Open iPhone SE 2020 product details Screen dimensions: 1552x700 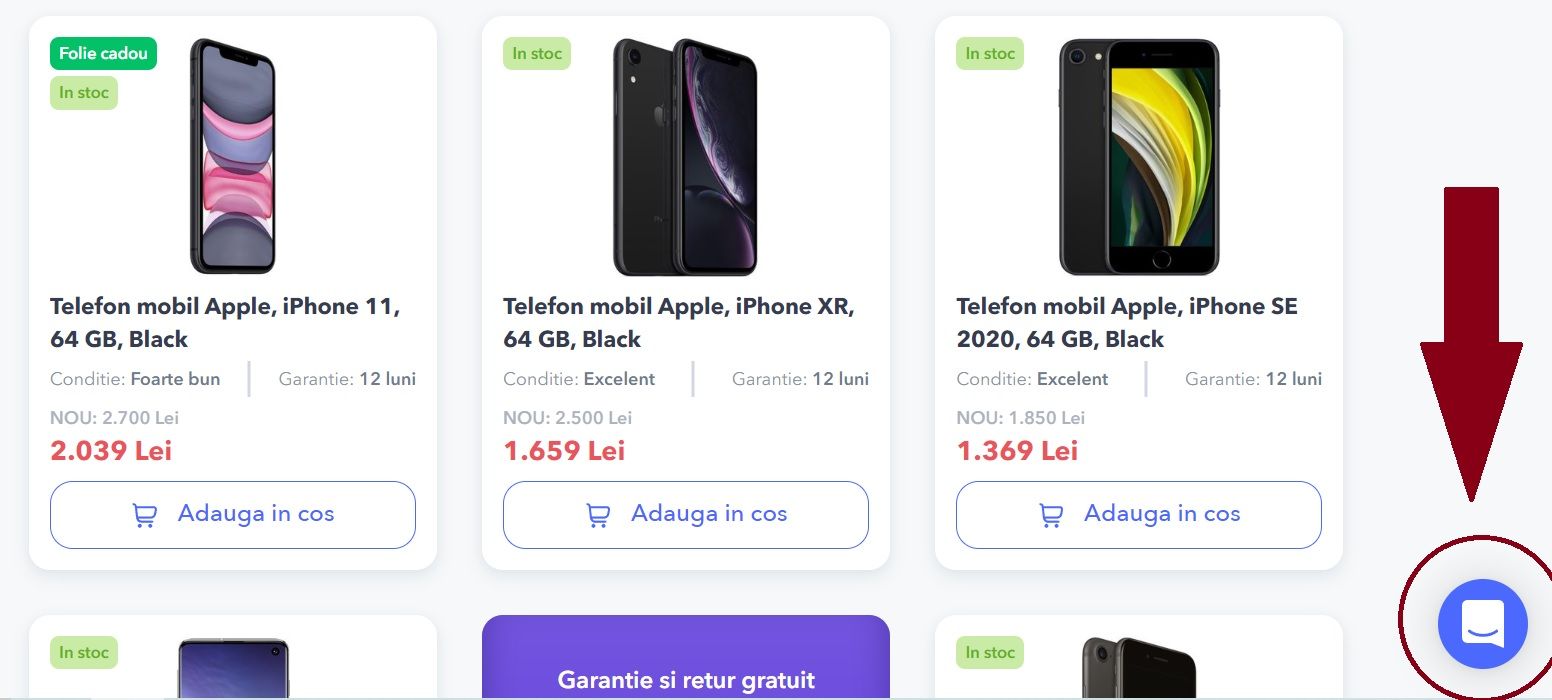click(x=1127, y=322)
